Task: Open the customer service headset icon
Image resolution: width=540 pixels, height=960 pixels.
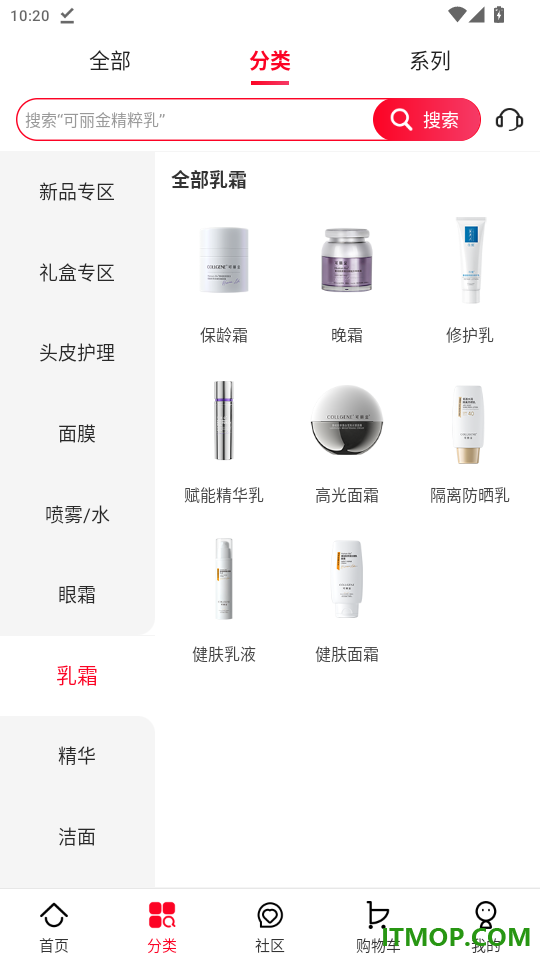Action: coord(509,119)
